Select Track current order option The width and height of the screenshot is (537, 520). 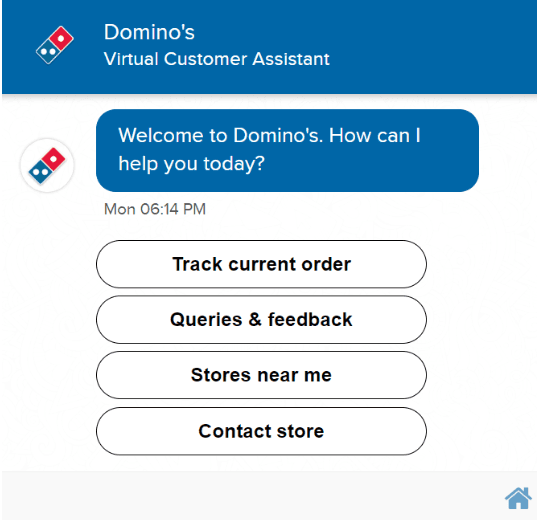(x=261, y=264)
